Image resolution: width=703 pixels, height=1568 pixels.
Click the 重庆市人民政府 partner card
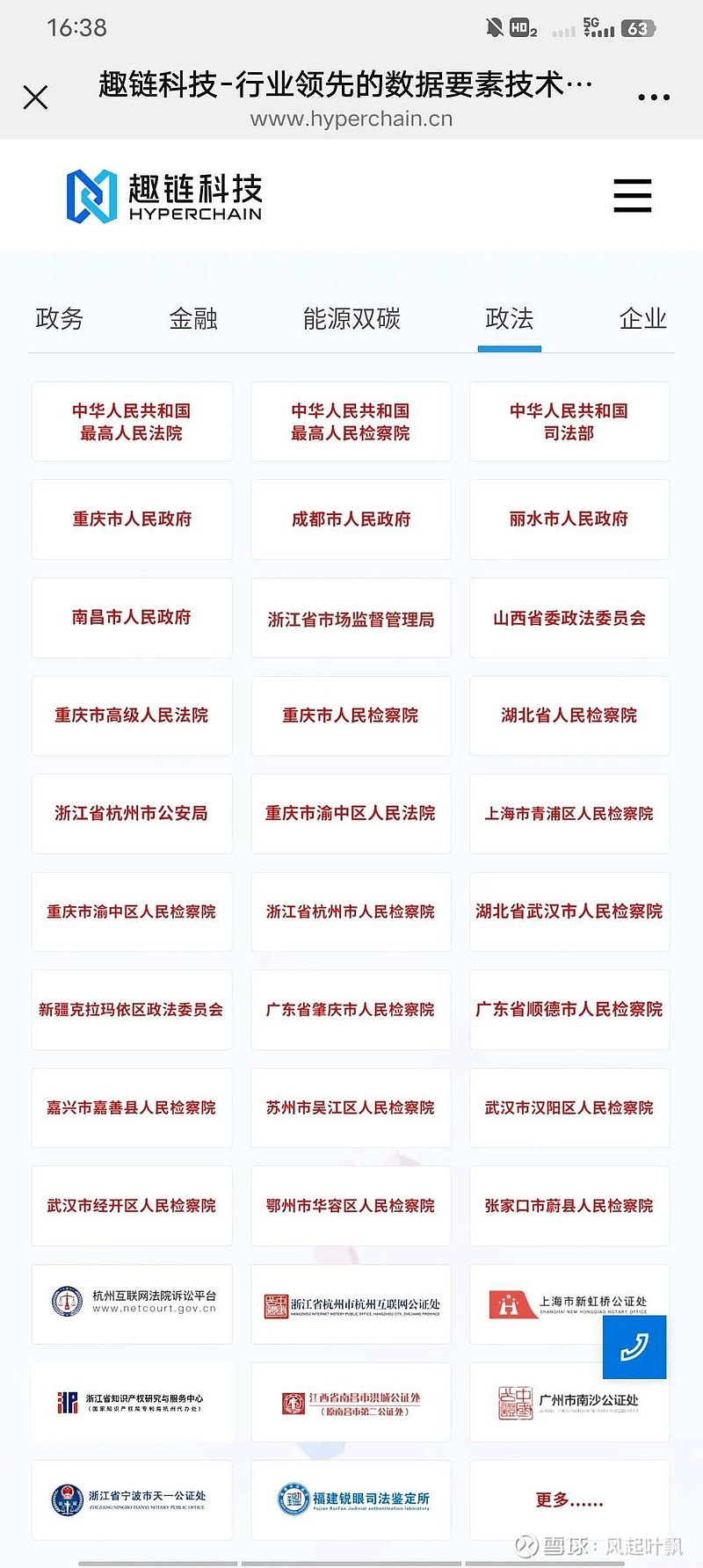[132, 519]
